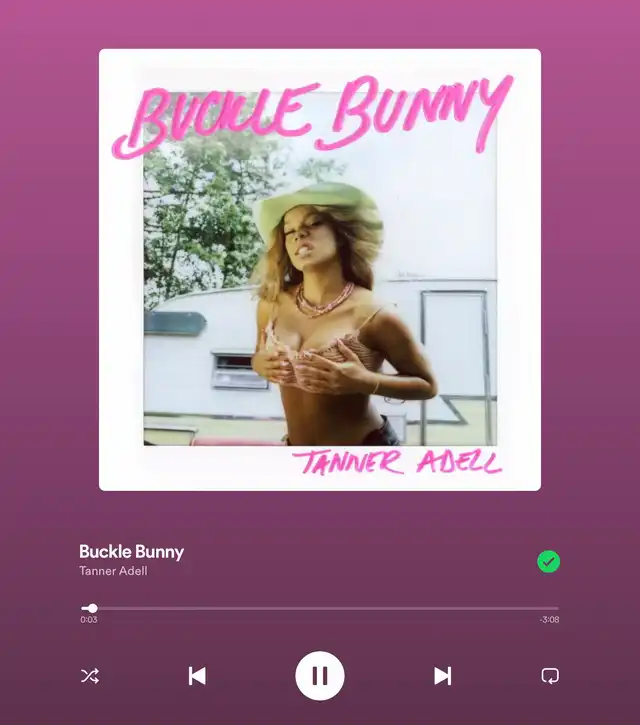
Task: Open the Buckle Bunny album cover
Action: click(320, 270)
